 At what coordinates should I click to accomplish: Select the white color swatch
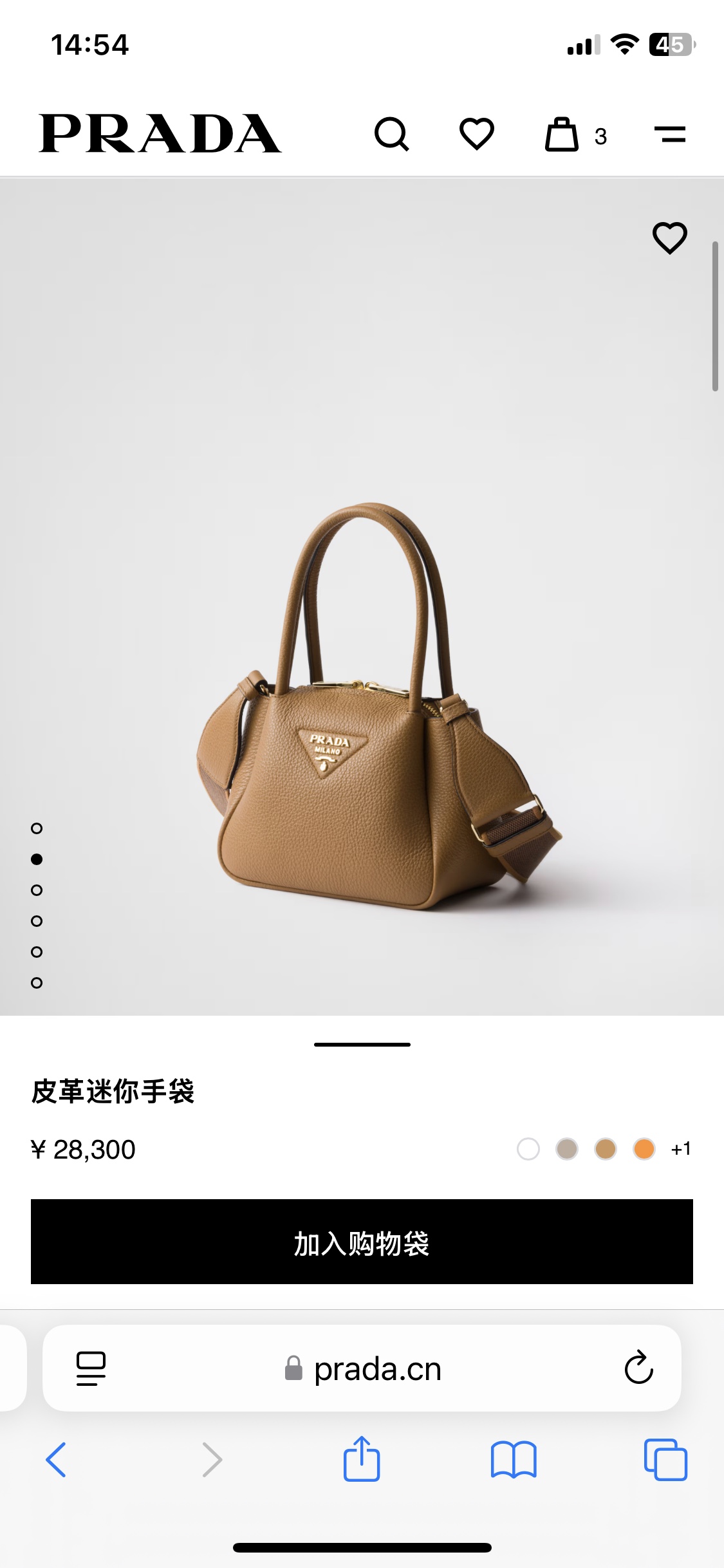(528, 1149)
